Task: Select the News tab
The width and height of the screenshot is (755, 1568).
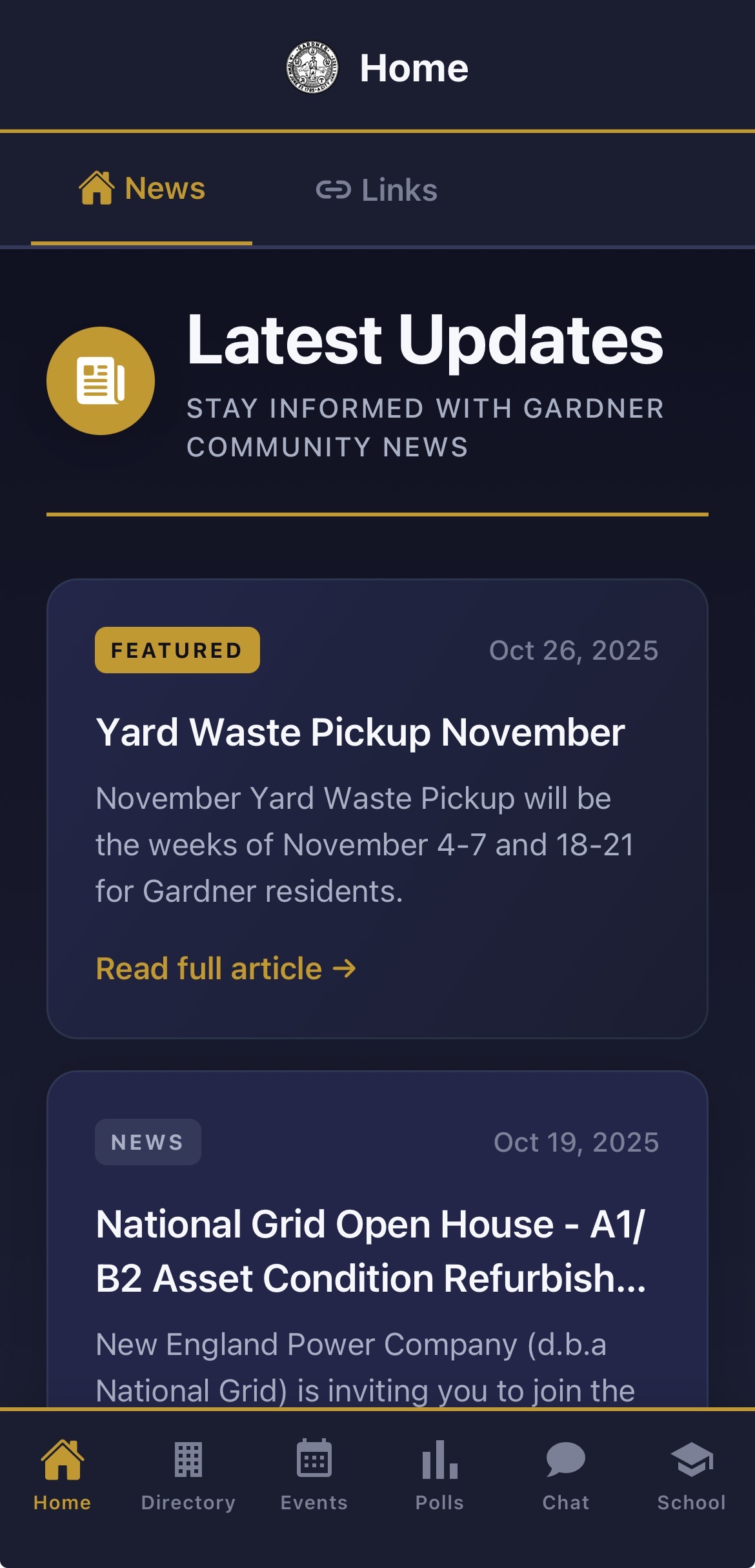Action: click(142, 188)
